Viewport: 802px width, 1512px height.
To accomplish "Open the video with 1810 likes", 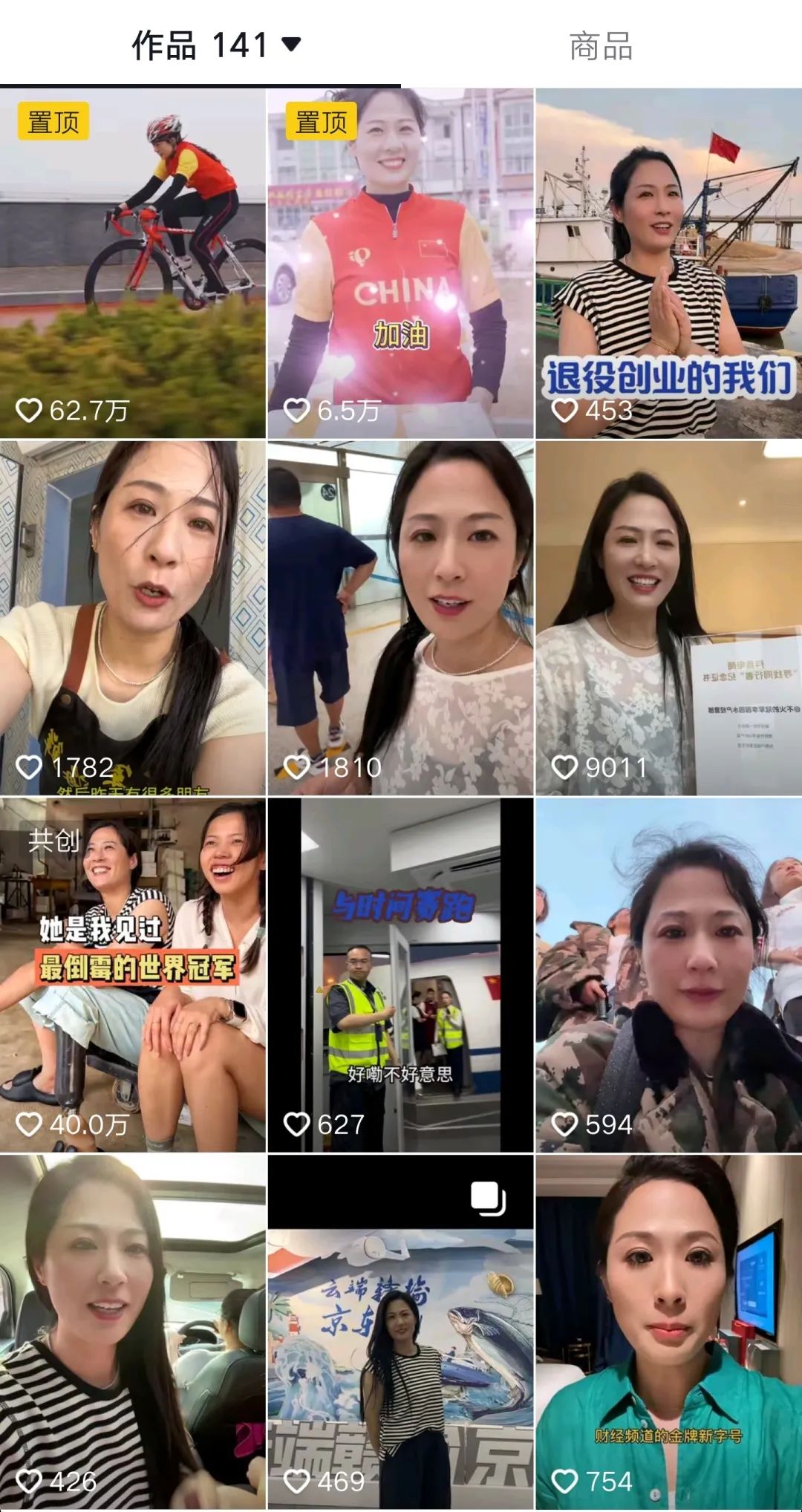I will point(400,618).
